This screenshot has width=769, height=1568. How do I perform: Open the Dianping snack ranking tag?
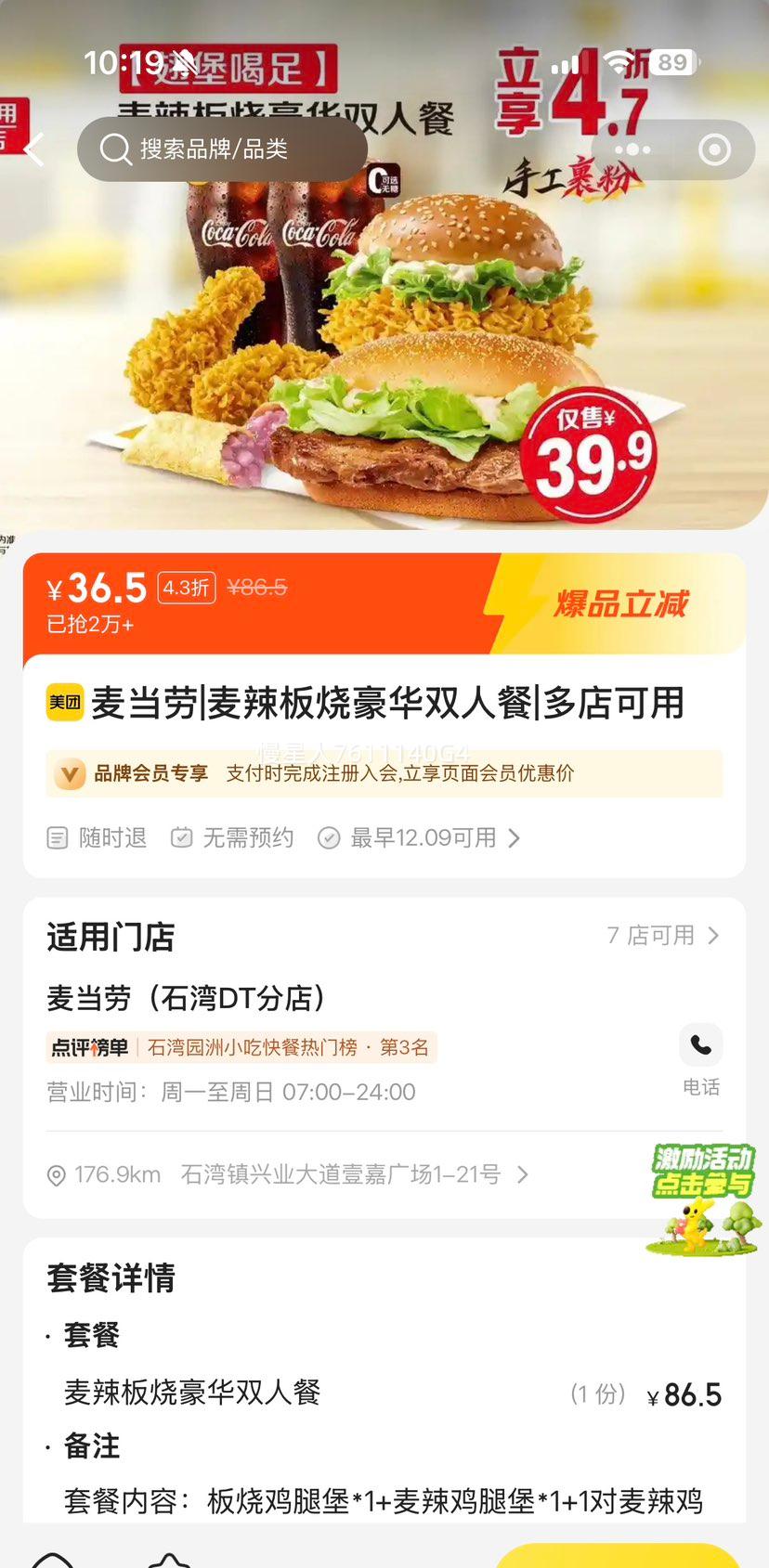(241, 1047)
